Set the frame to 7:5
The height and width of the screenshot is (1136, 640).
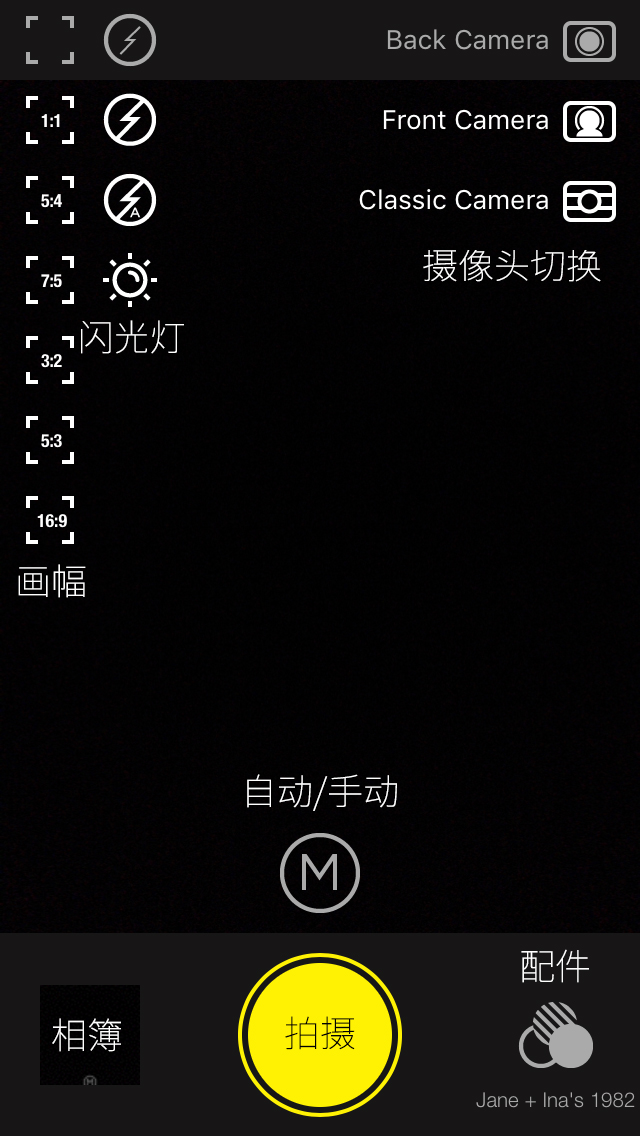[50, 281]
